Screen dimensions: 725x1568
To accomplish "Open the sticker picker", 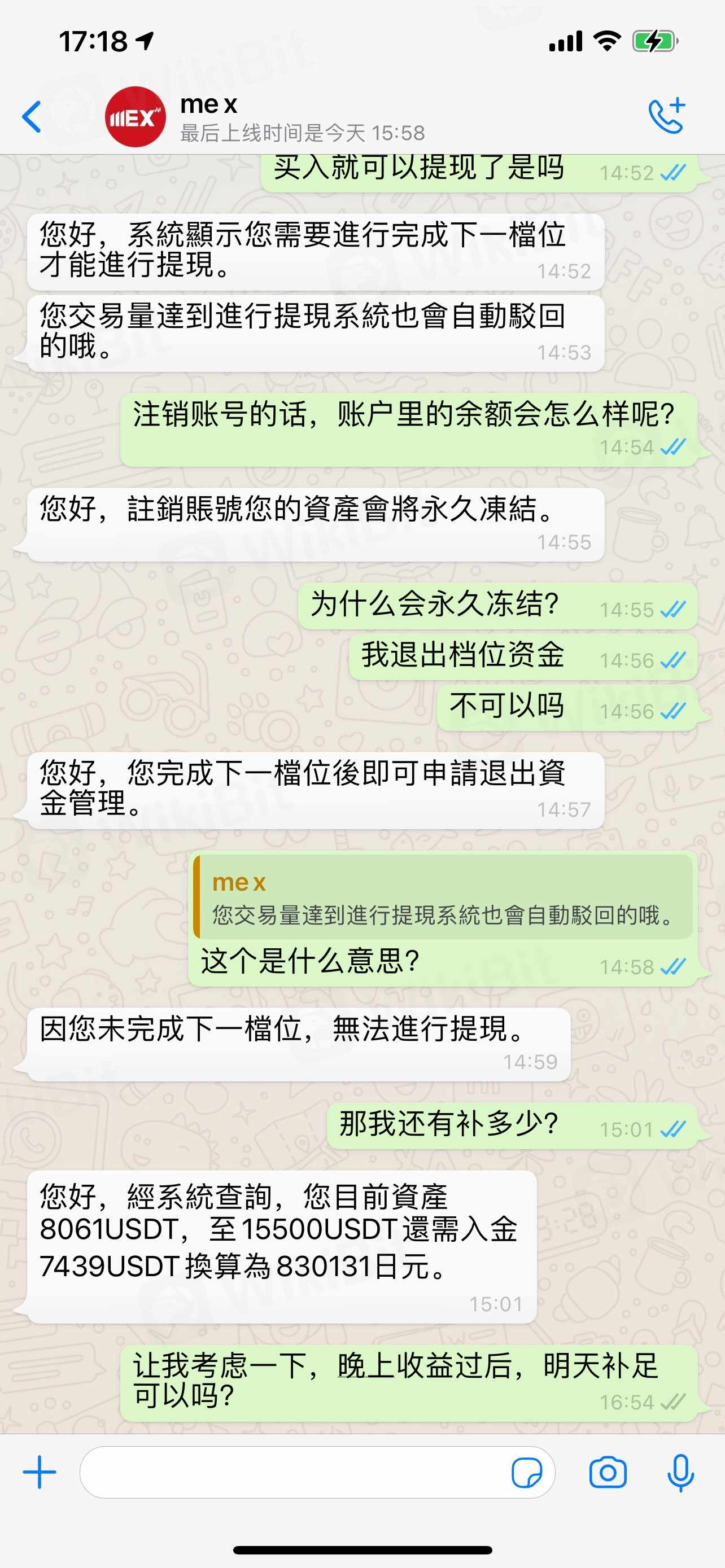I will tap(527, 1473).
